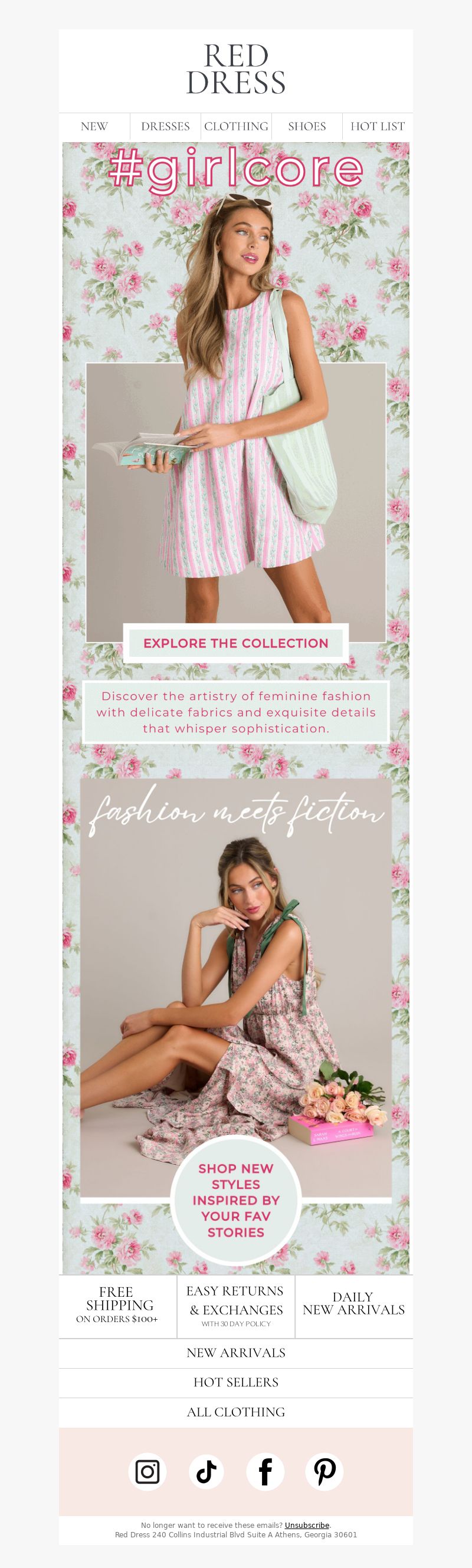The height and width of the screenshot is (1568, 472).
Task: View the HOT LIST
Action: pyautogui.click(x=377, y=127)
